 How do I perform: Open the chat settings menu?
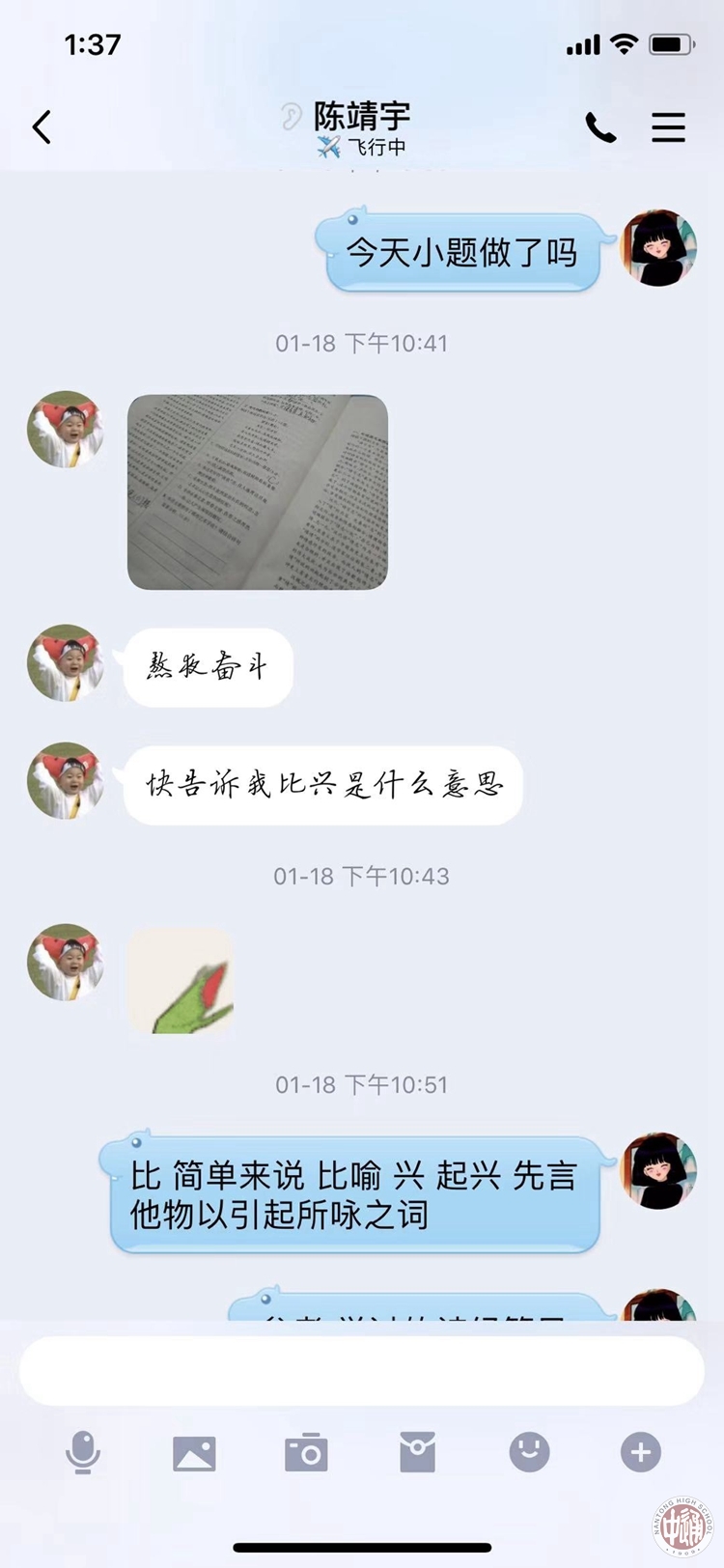pyautogui.click(x=668, y=127)
